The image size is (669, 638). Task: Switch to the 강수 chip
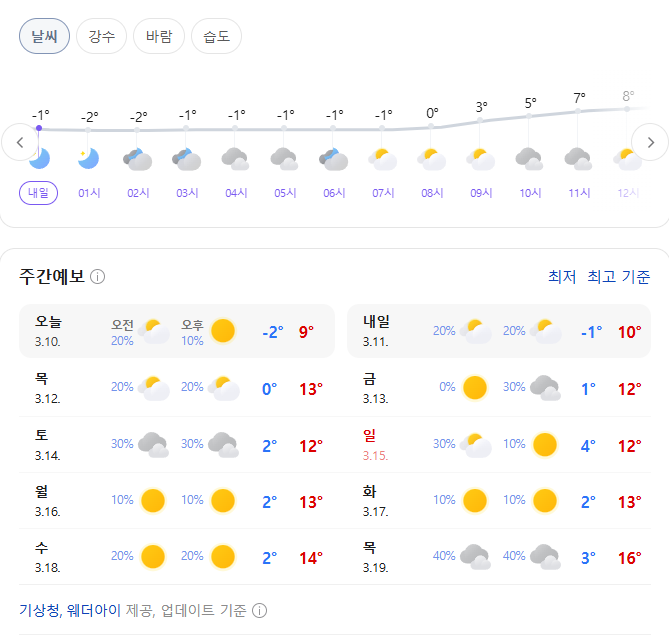click(x=101, y=38)
